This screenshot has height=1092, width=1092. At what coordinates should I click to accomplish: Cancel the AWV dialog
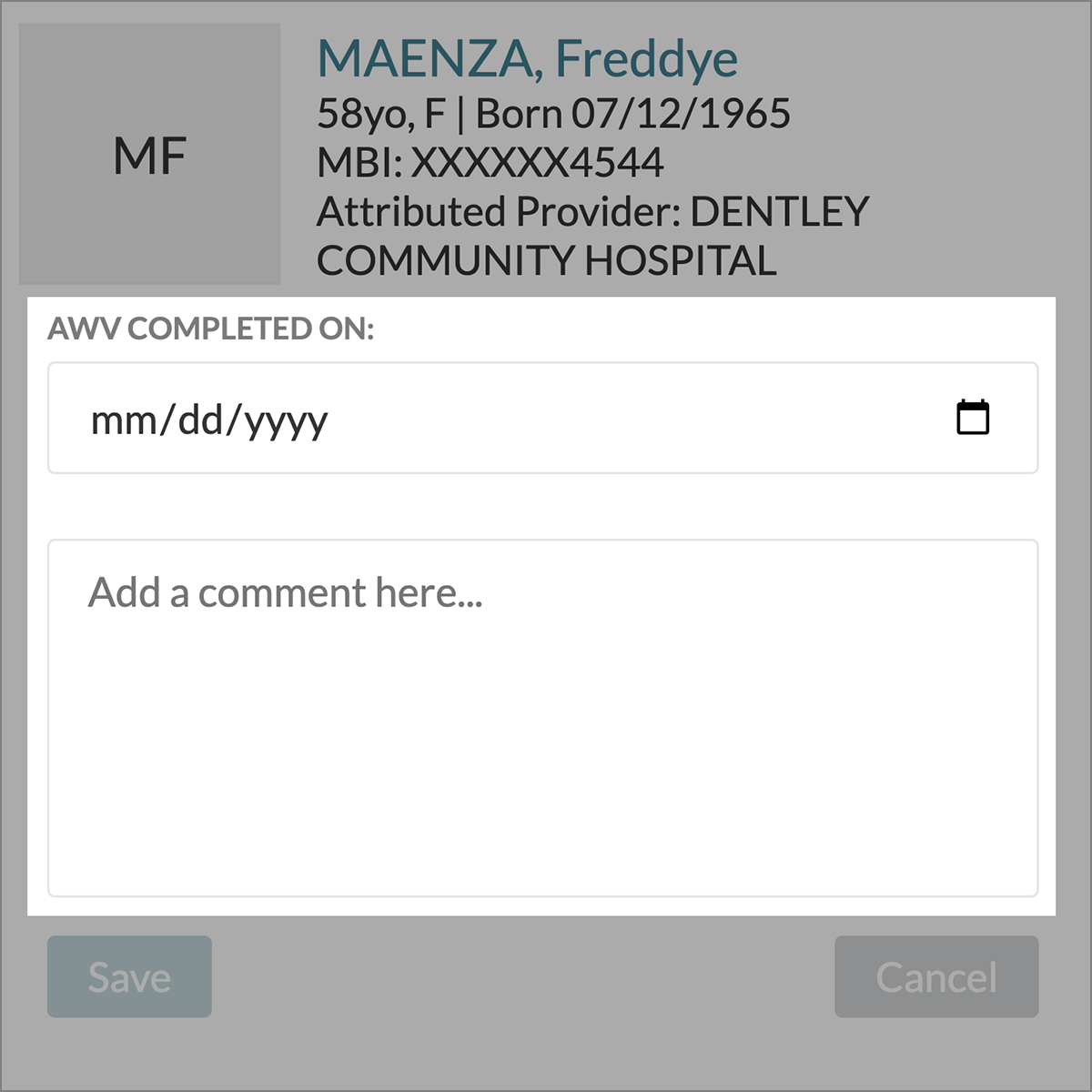coord(935,976)
